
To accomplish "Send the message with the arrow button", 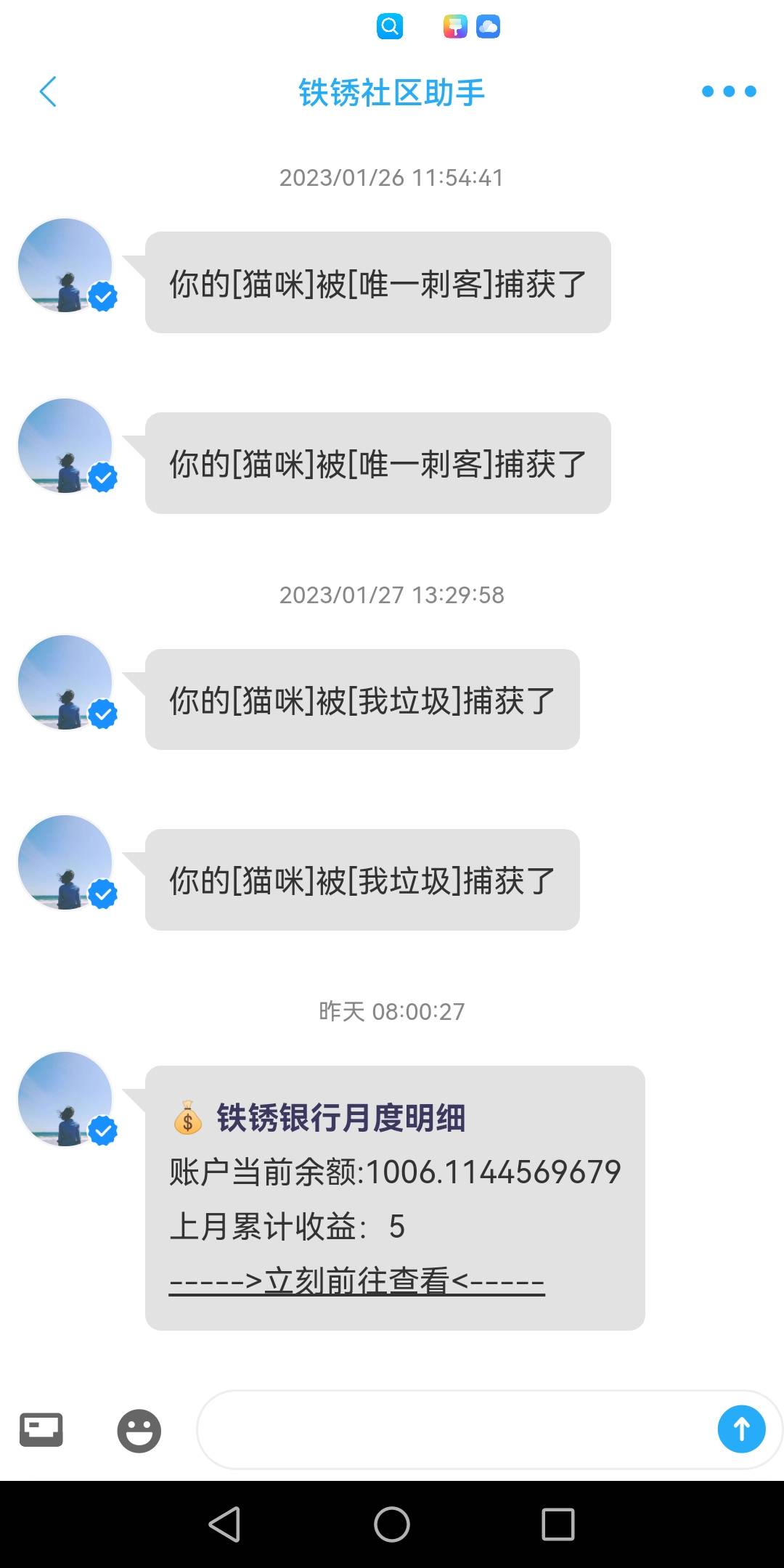I will pos(741,1429).
